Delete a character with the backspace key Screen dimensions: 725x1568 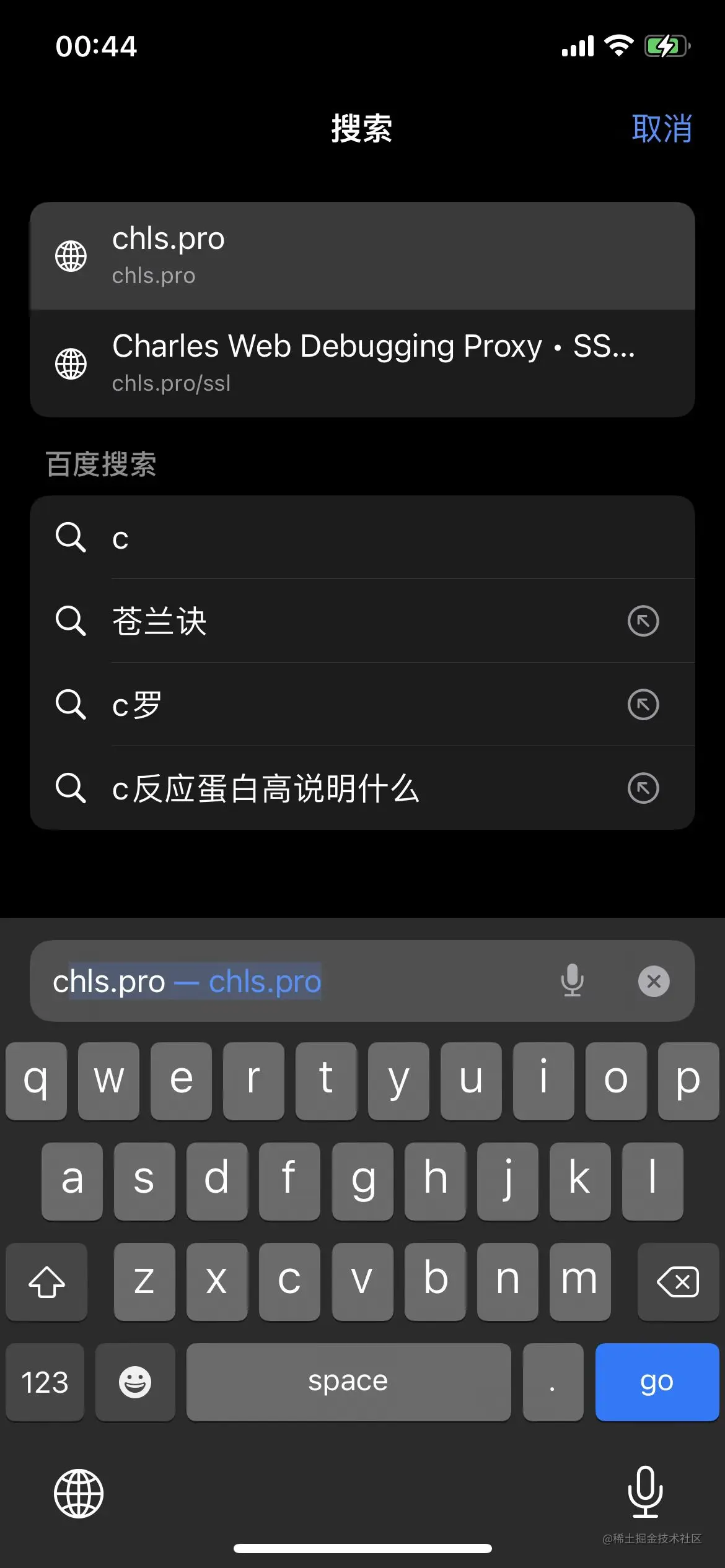pos(677,1281)
